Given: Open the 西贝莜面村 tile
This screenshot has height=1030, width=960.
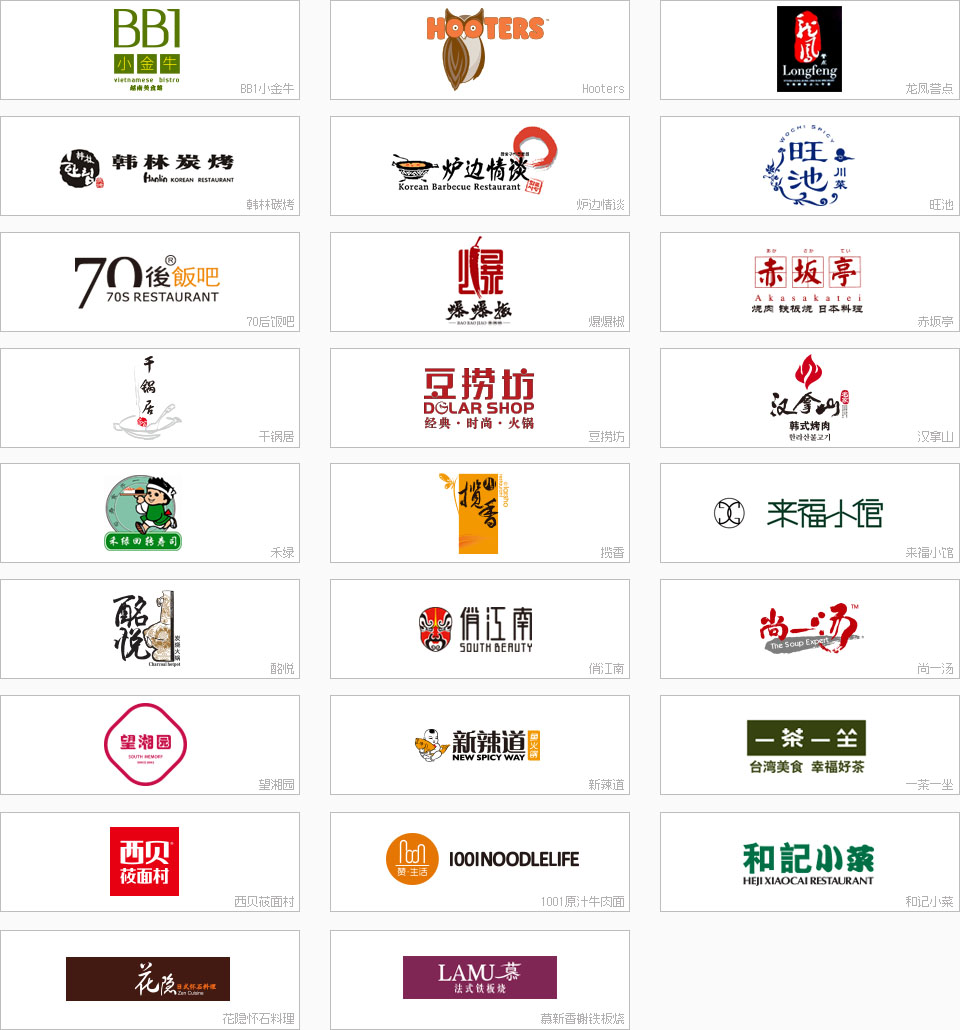Looking at the screenshot, I should [x=150, y=861].
